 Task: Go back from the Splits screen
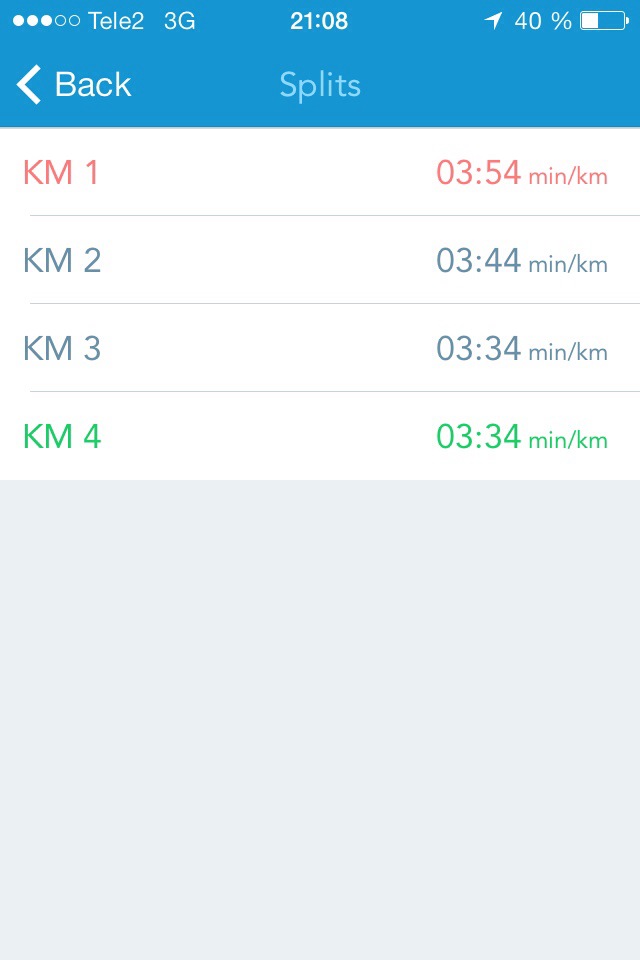point(74,85)
